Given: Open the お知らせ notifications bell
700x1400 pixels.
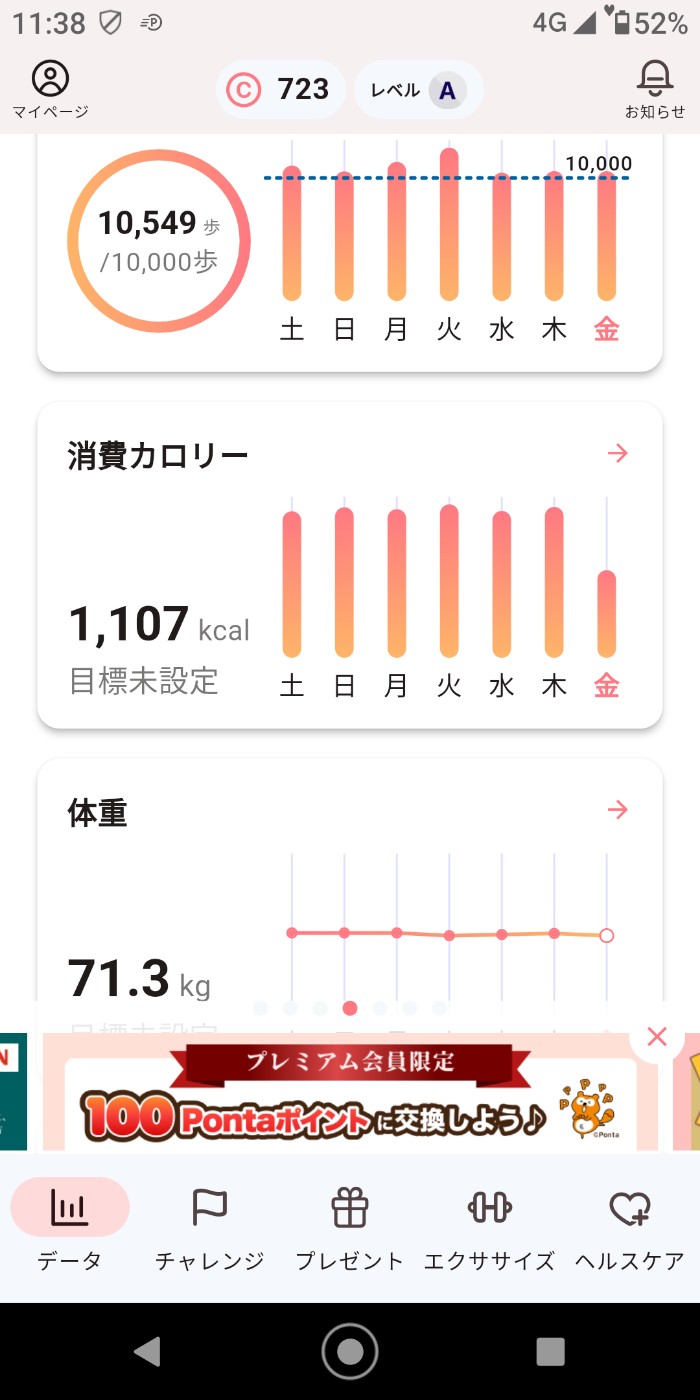Looking at the screenshot, I should point(655,88).
